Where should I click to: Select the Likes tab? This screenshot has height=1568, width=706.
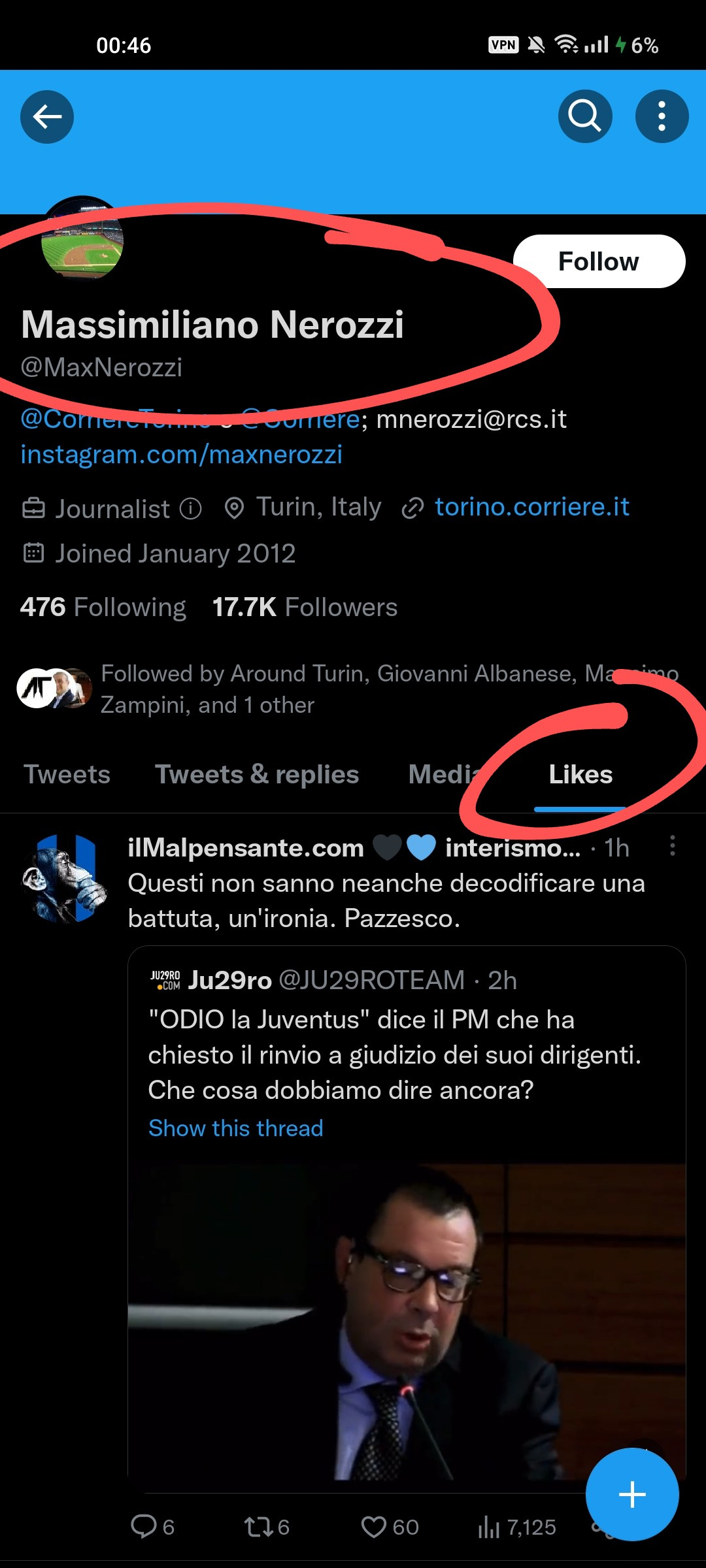click(x=580, y=774)
